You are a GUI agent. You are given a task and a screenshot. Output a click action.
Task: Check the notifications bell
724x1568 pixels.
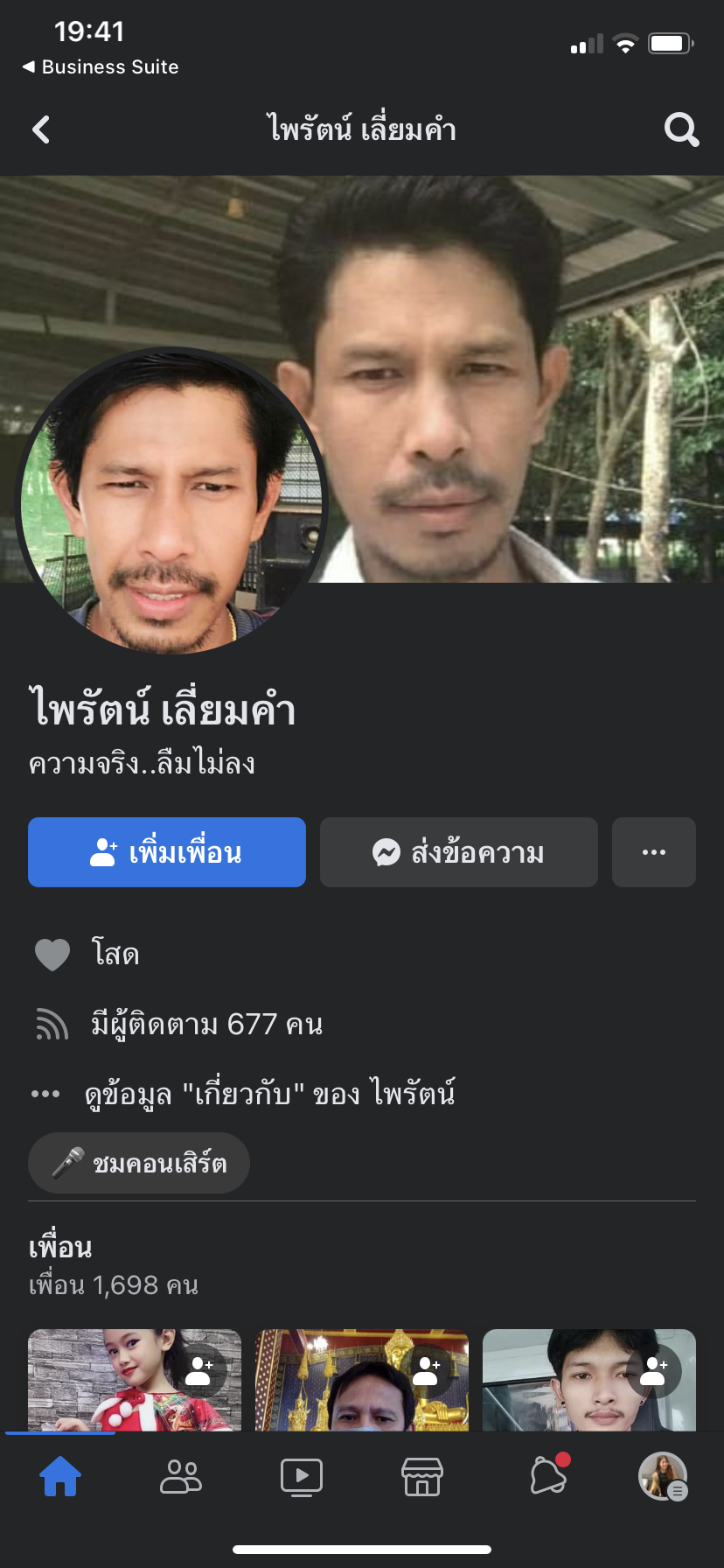pos(548,1477)
